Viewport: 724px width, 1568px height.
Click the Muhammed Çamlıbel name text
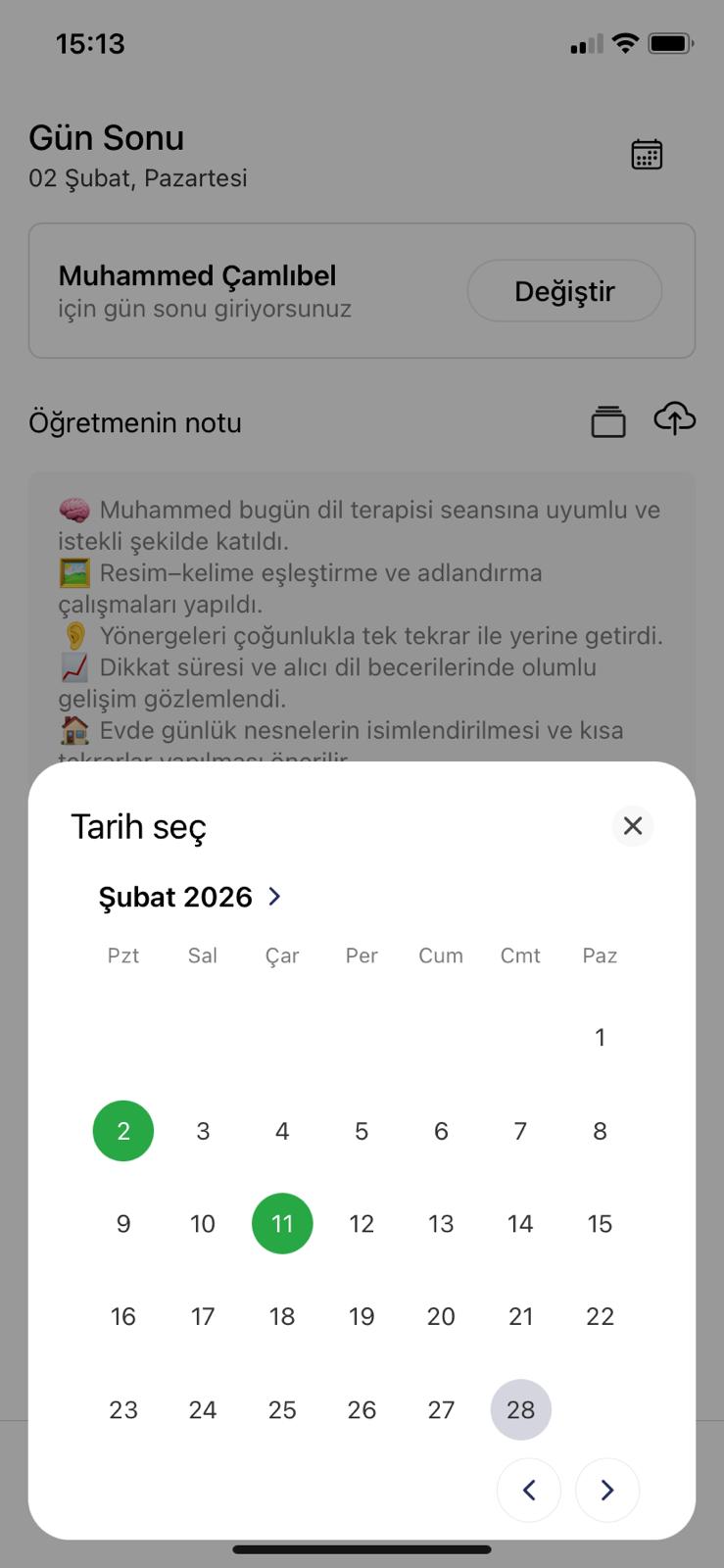197,275
